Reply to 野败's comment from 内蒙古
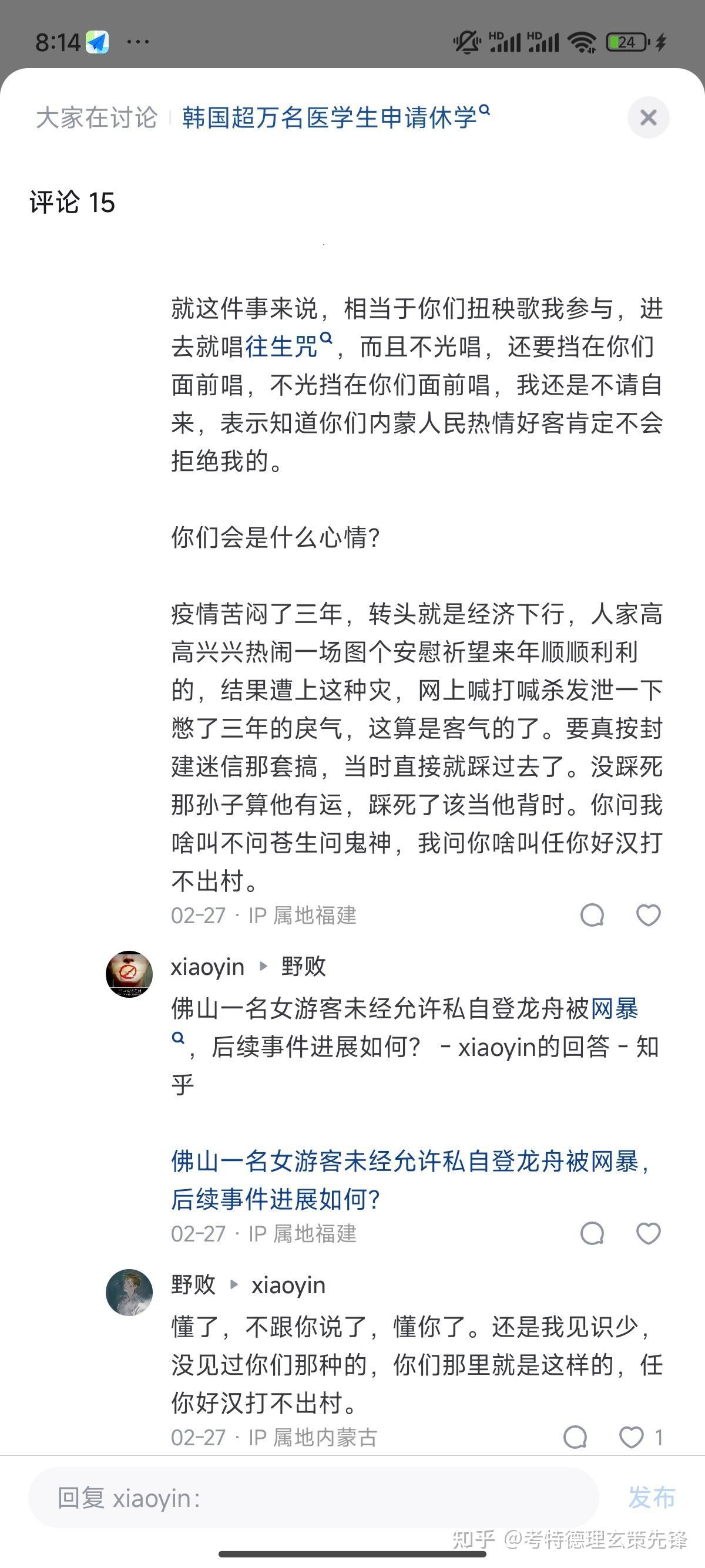705x1568 pixels. pos(575,1437)
